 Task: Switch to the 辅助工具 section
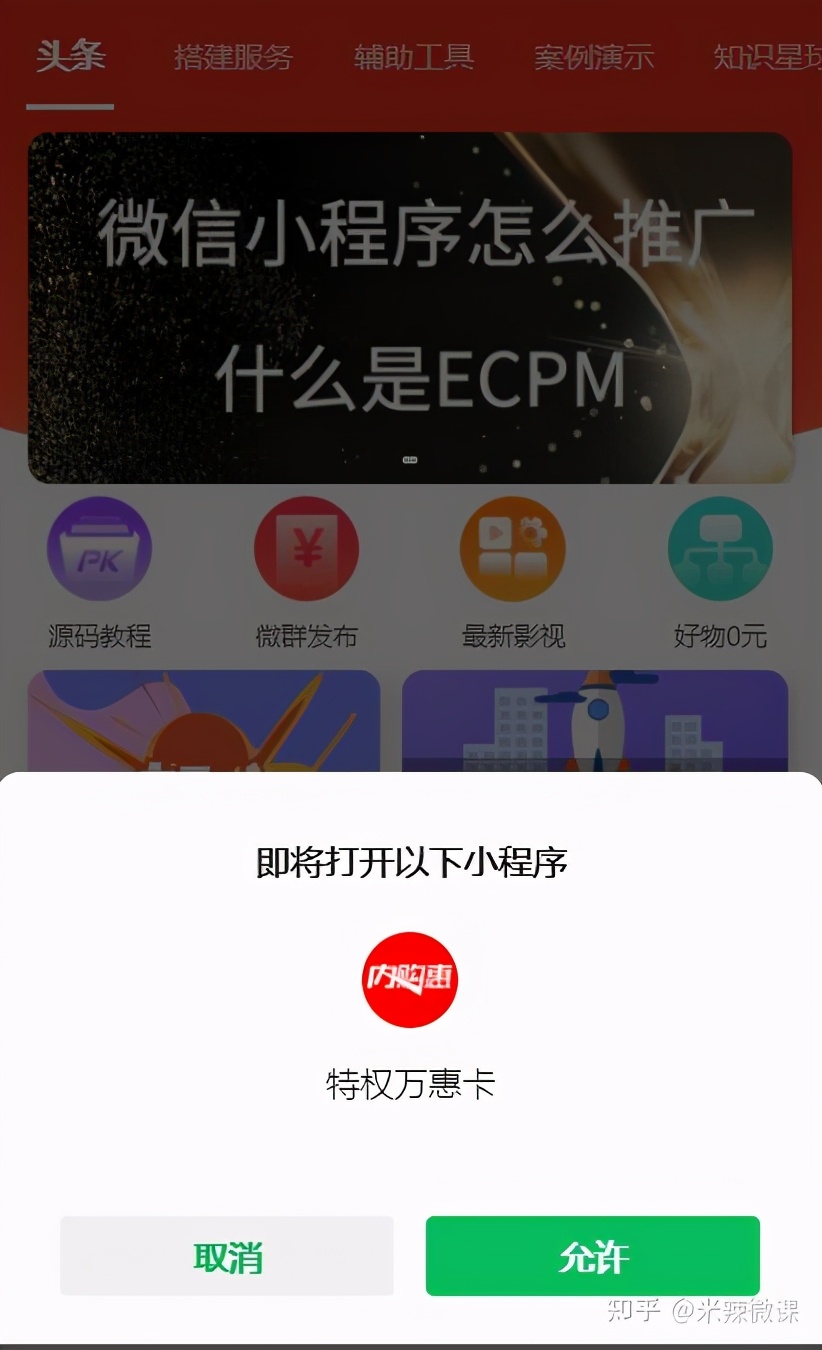click(412, 58)
